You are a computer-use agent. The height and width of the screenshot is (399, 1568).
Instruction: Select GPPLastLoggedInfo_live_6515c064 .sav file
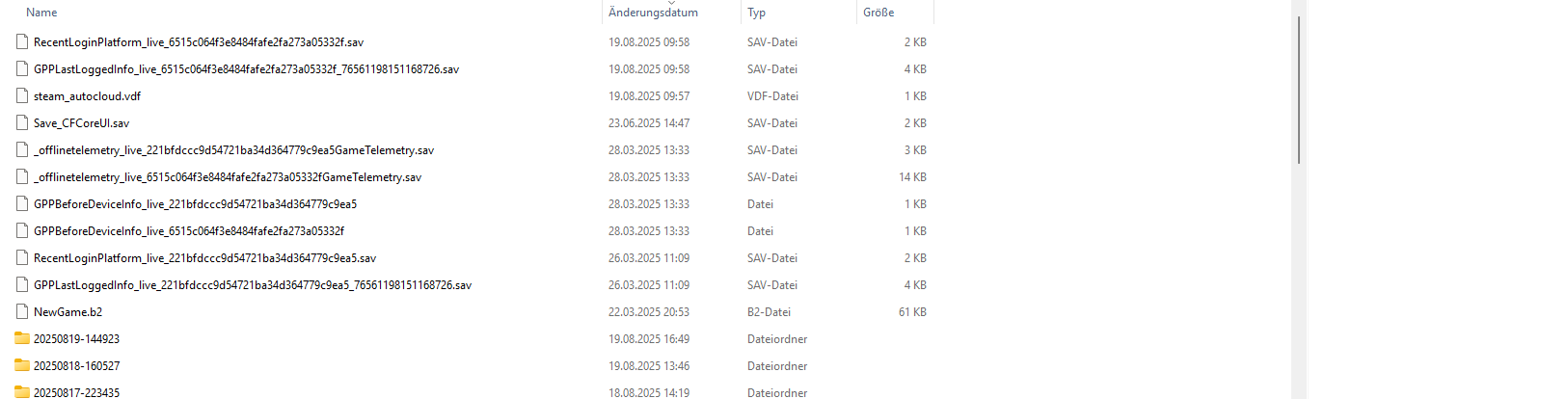click(246, 69)
